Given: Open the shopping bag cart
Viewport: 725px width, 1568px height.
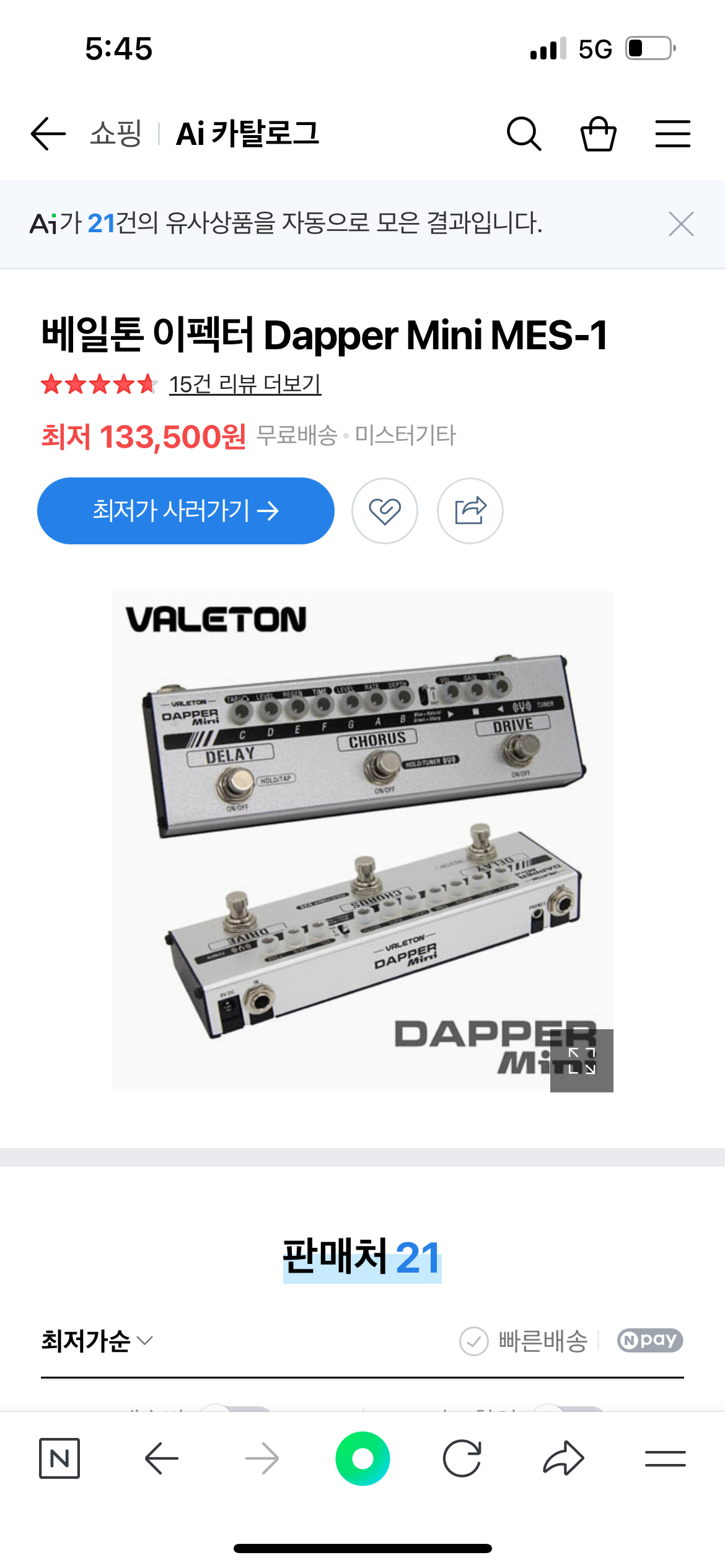Looking at the screenshot, I should click(598, 134).
